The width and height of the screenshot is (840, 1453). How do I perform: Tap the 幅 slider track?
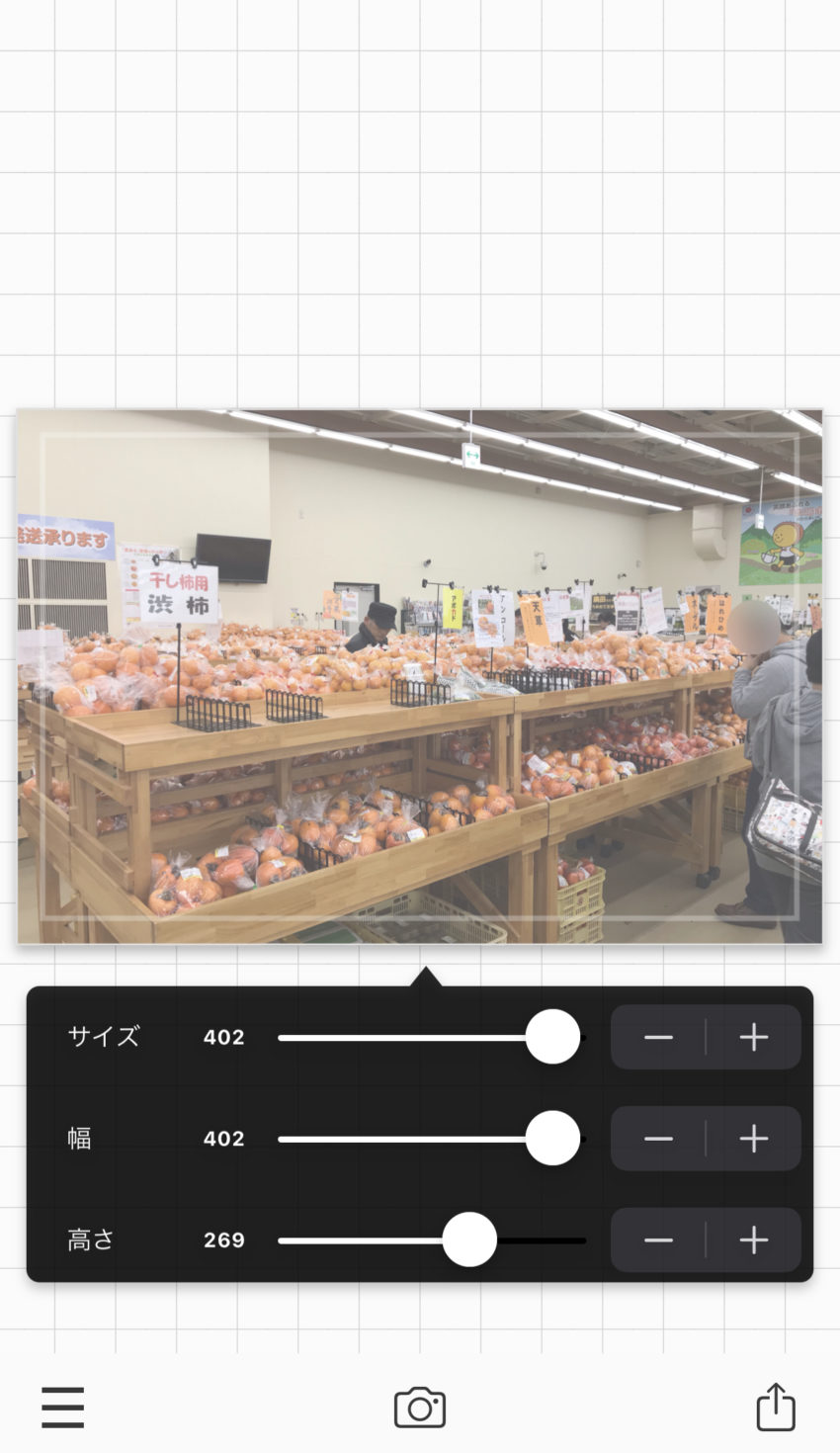[432, 1139]
